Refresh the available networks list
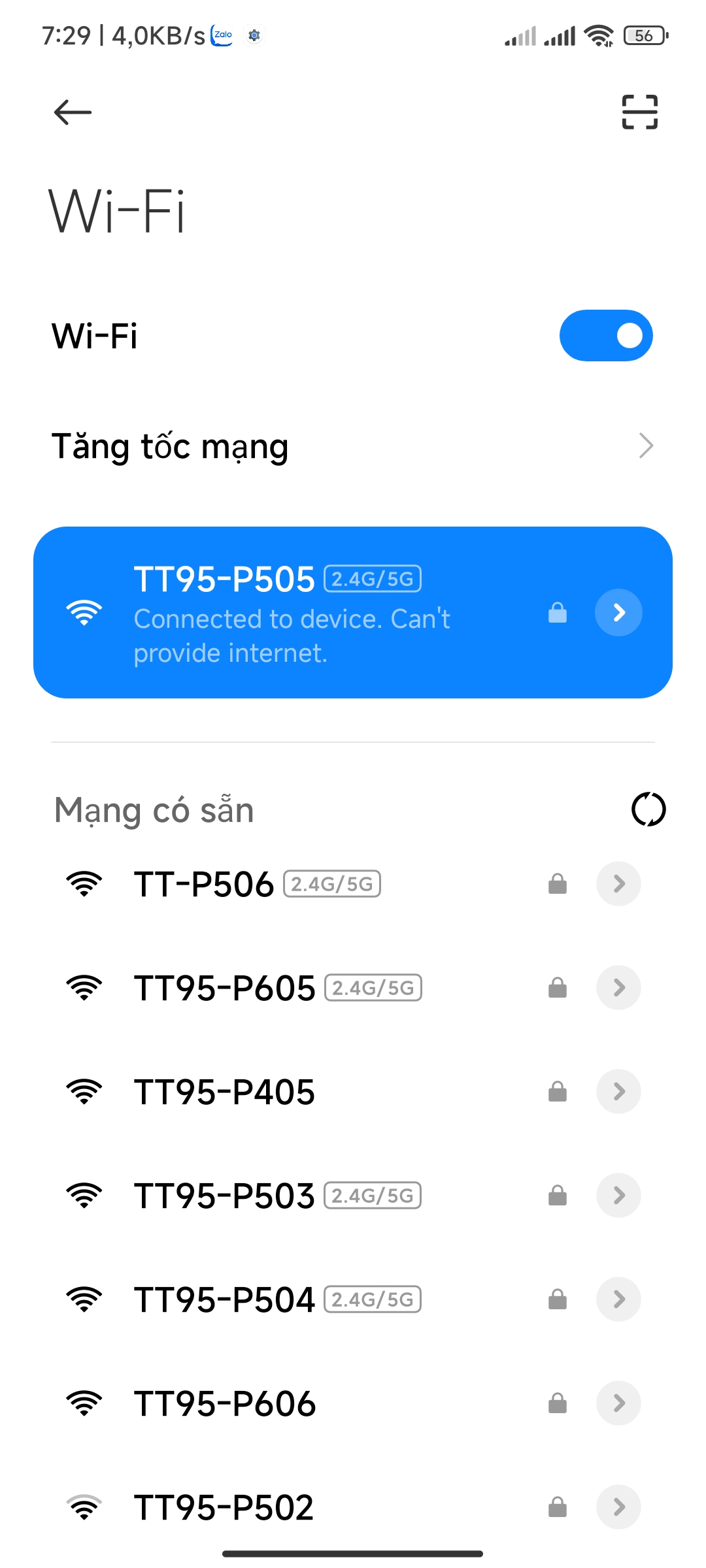 [648, 809]
